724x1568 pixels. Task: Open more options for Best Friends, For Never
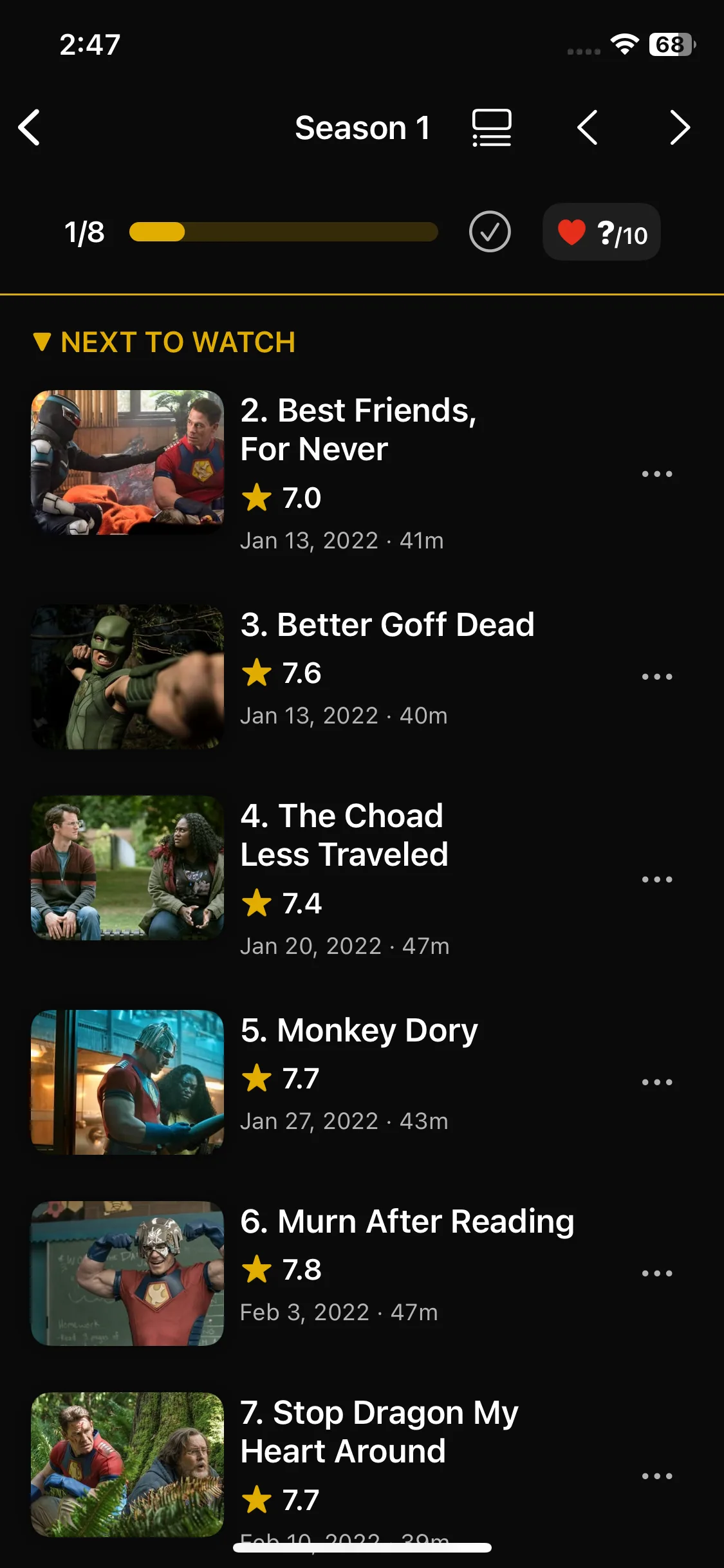click(x=656, y=474)
